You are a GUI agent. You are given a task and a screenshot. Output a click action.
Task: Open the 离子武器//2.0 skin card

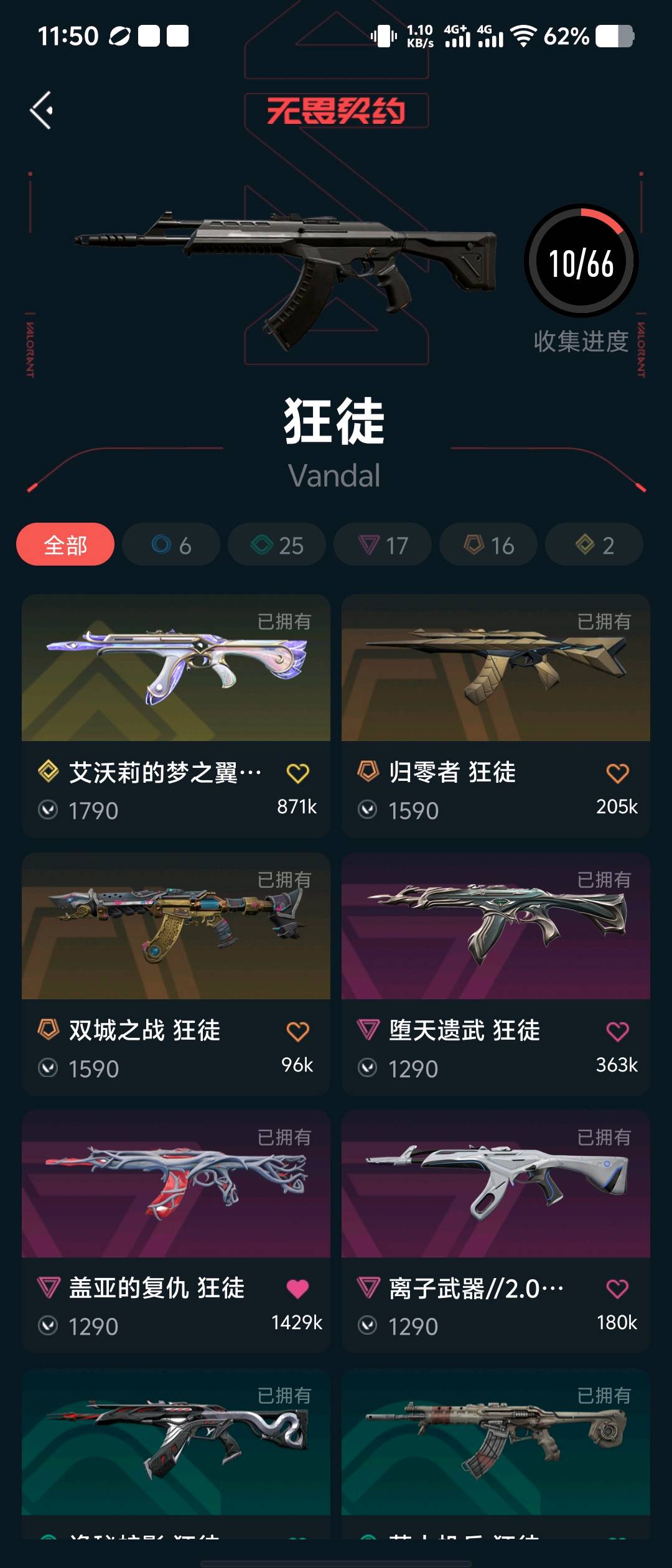(496, 1185)
